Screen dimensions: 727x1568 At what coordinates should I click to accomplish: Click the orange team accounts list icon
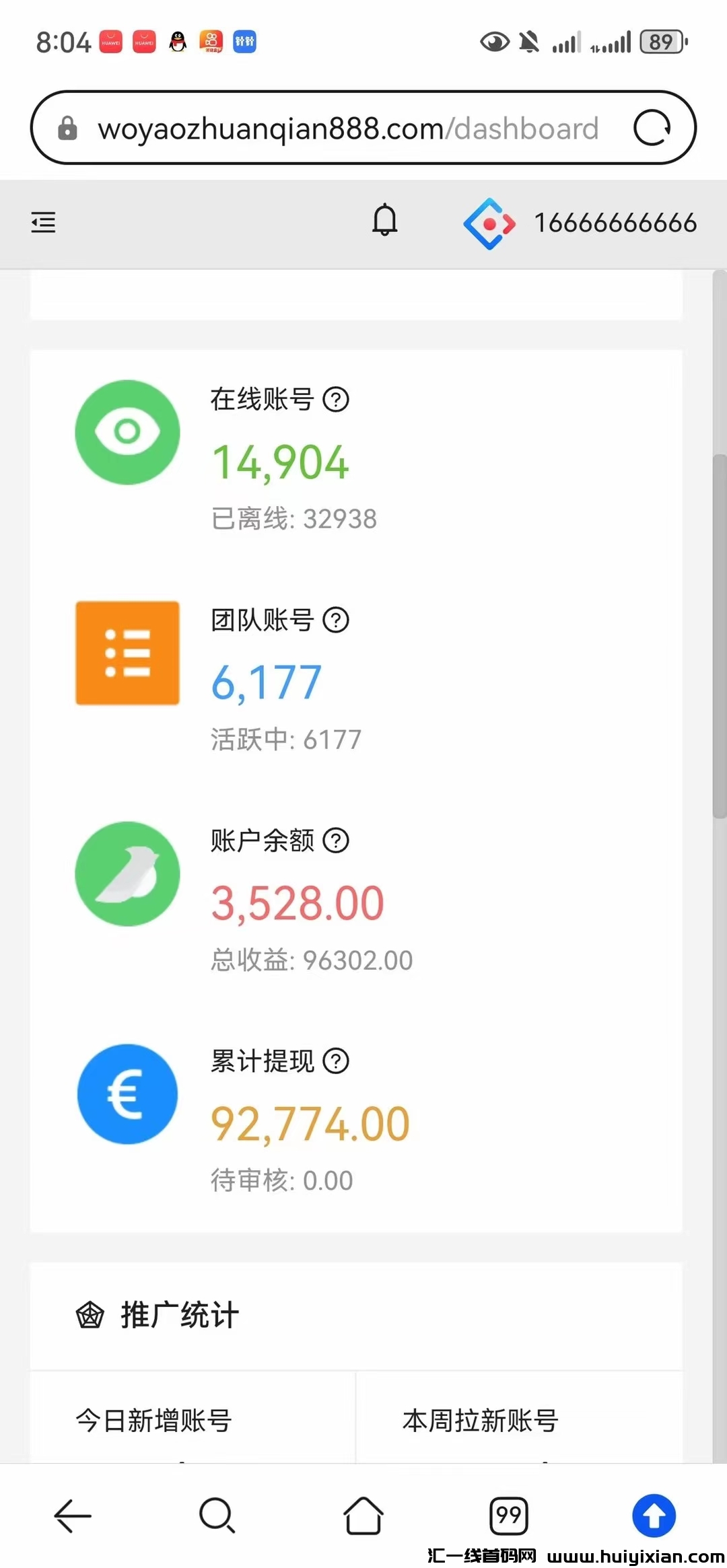[127, 653]
